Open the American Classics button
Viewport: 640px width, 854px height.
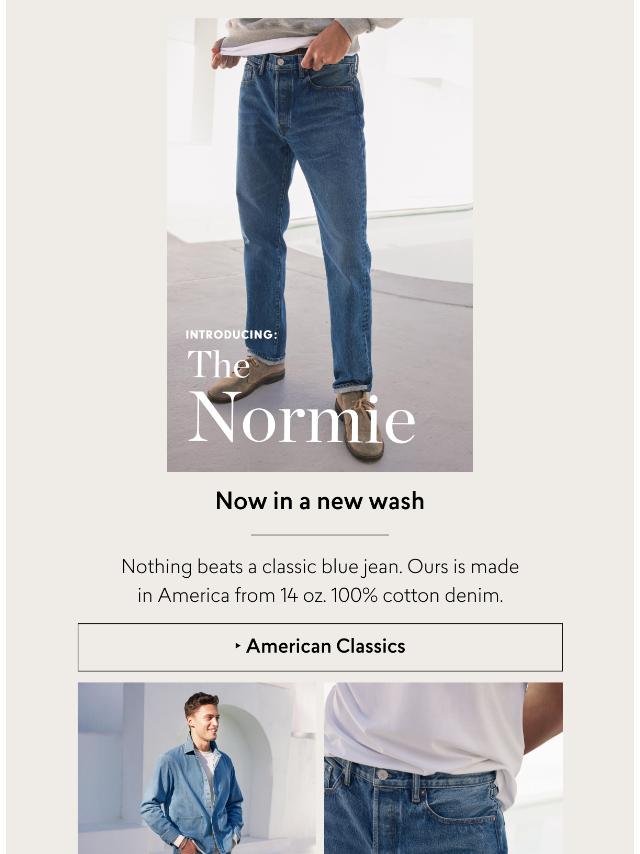(320, 647)
